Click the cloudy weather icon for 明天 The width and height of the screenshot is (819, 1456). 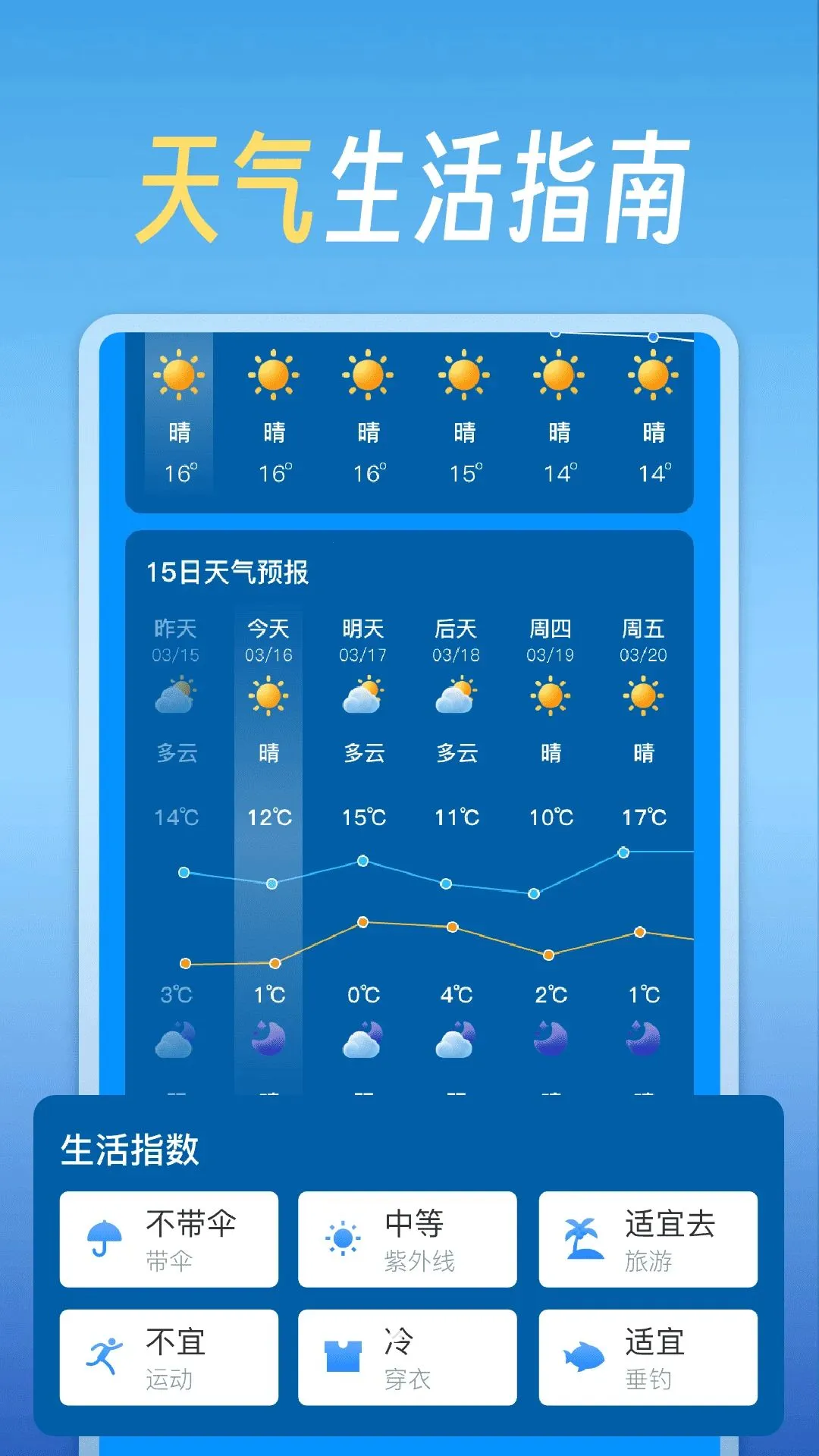pyautogui.click(x=362, y=697)
